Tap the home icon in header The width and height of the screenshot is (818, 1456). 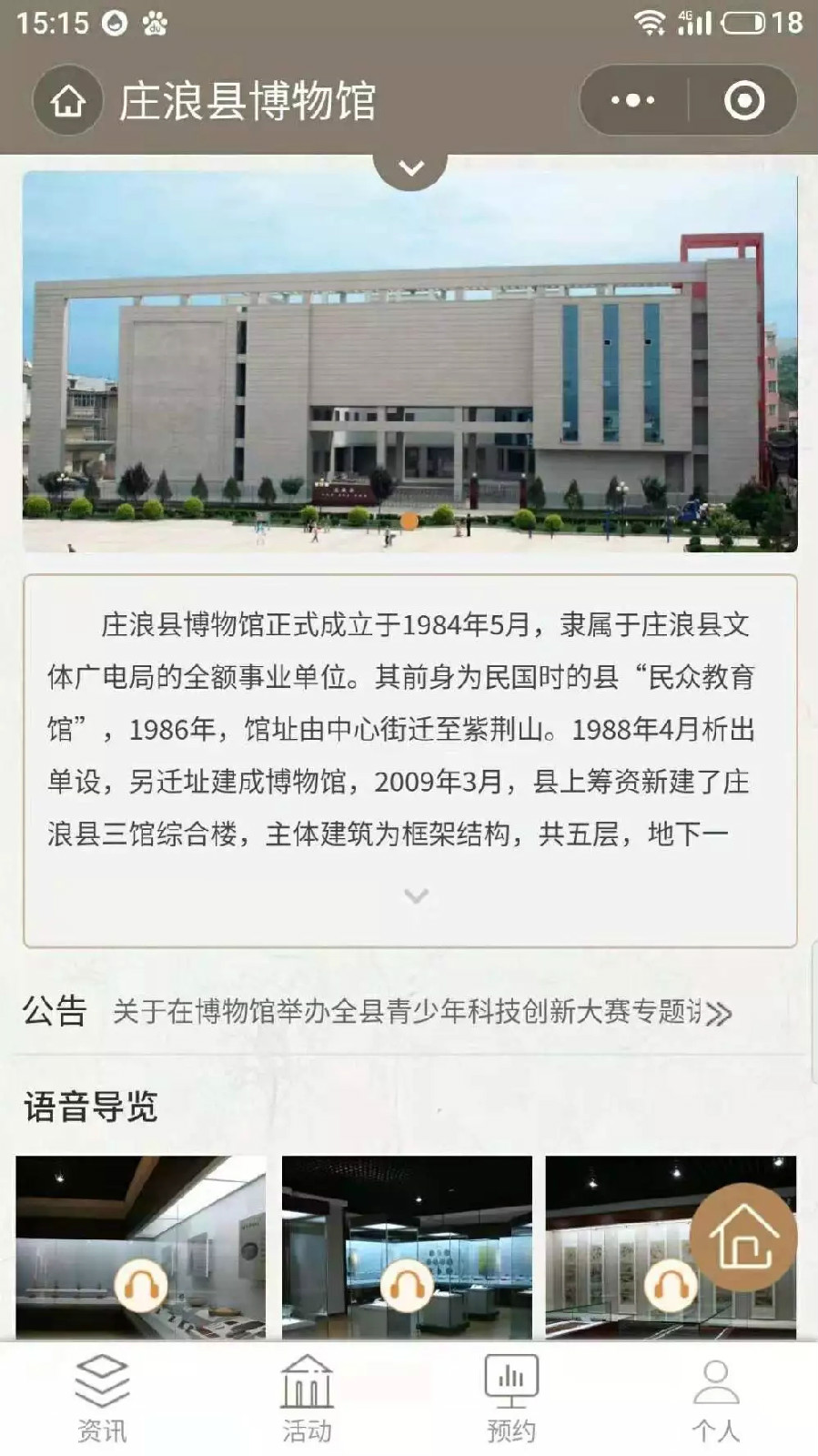(68, 101)
